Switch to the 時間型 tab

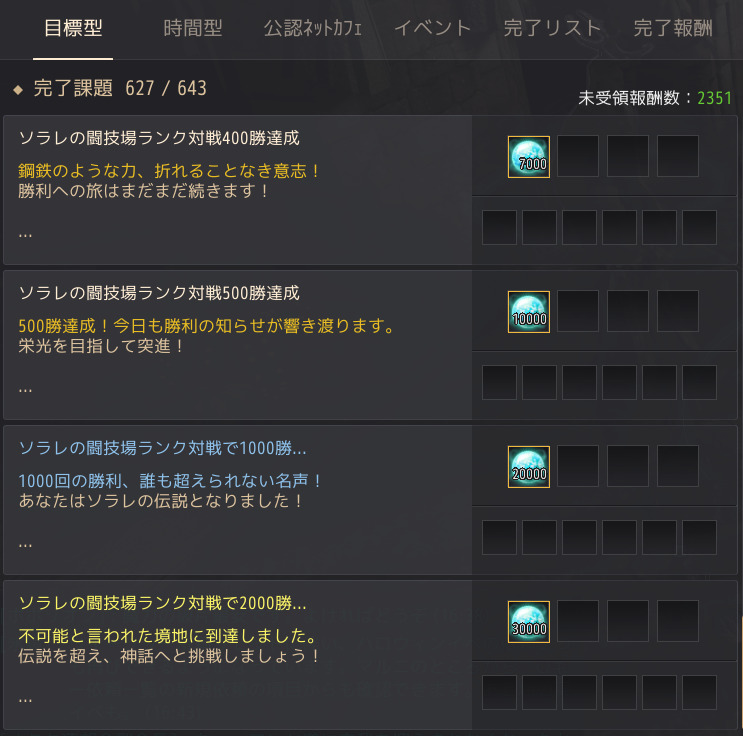(193, 28)
